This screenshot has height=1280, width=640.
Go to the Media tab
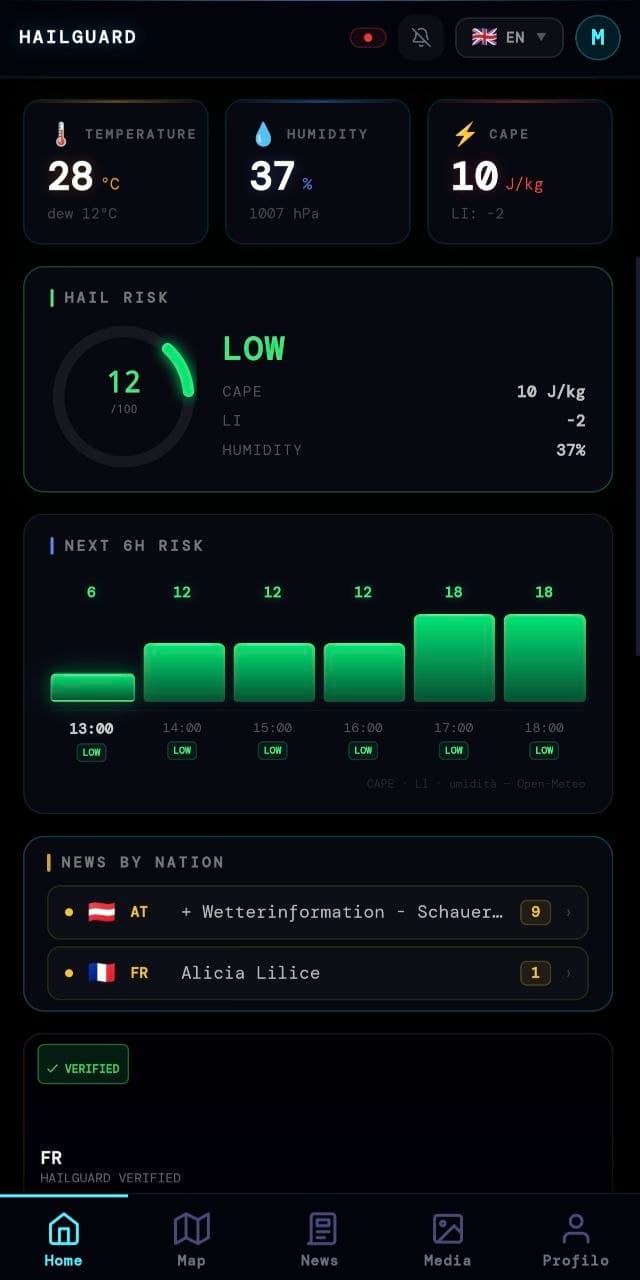(447, 1239)
